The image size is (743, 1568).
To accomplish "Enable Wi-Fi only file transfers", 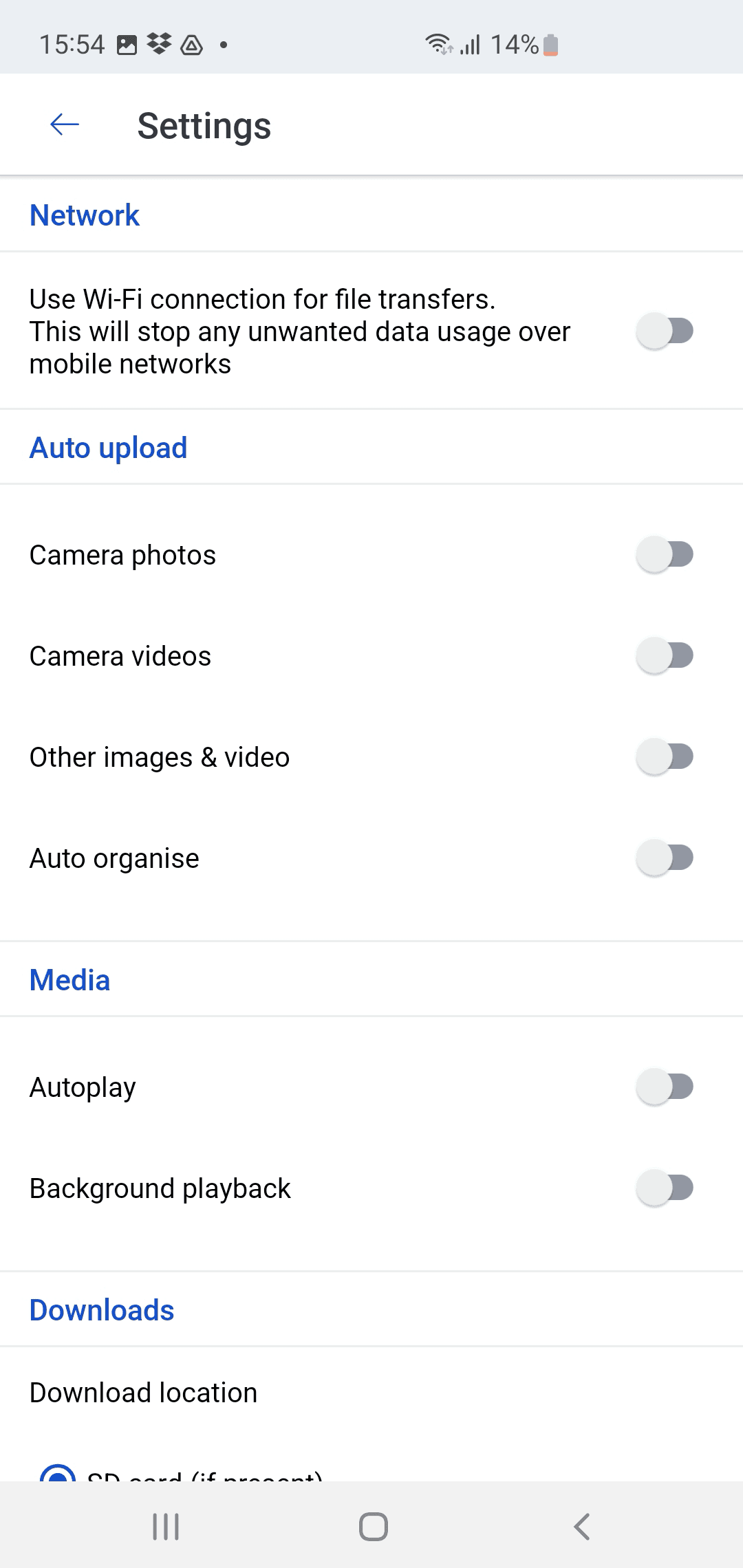I will (665, 331).
